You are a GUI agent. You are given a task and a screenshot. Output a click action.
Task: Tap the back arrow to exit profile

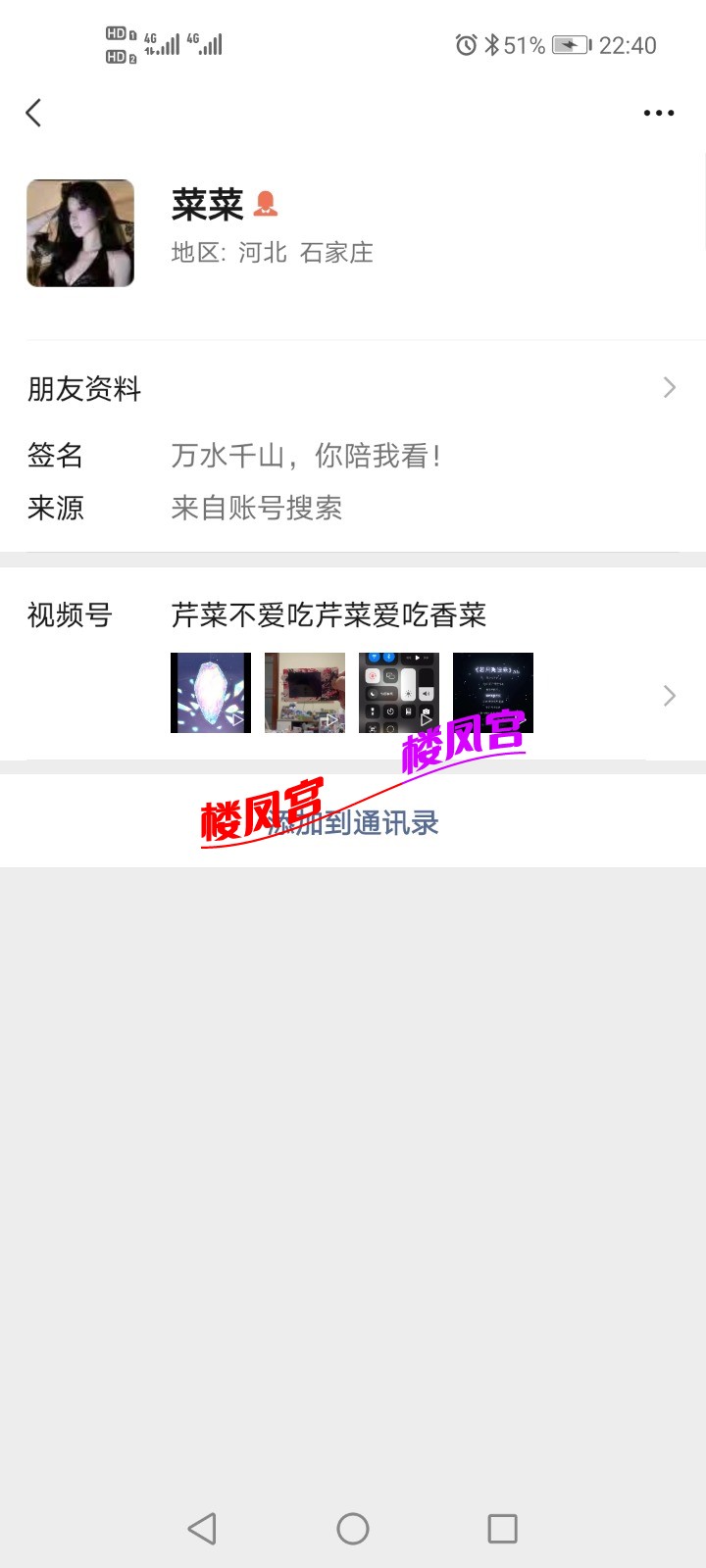click(x=33, y=113)
